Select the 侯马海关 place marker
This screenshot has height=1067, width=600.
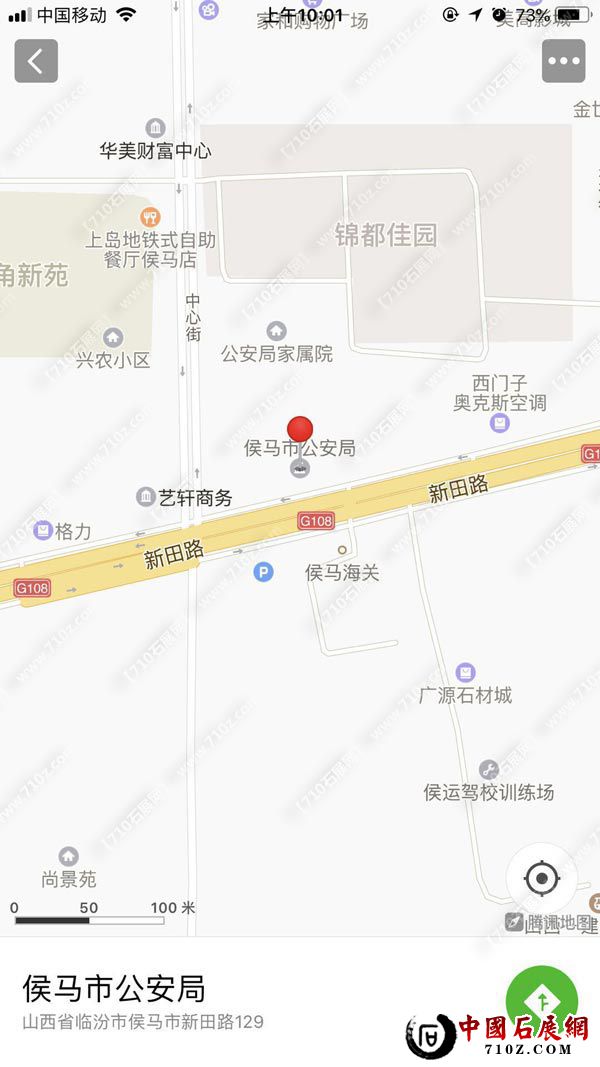(x=343, y=551)
